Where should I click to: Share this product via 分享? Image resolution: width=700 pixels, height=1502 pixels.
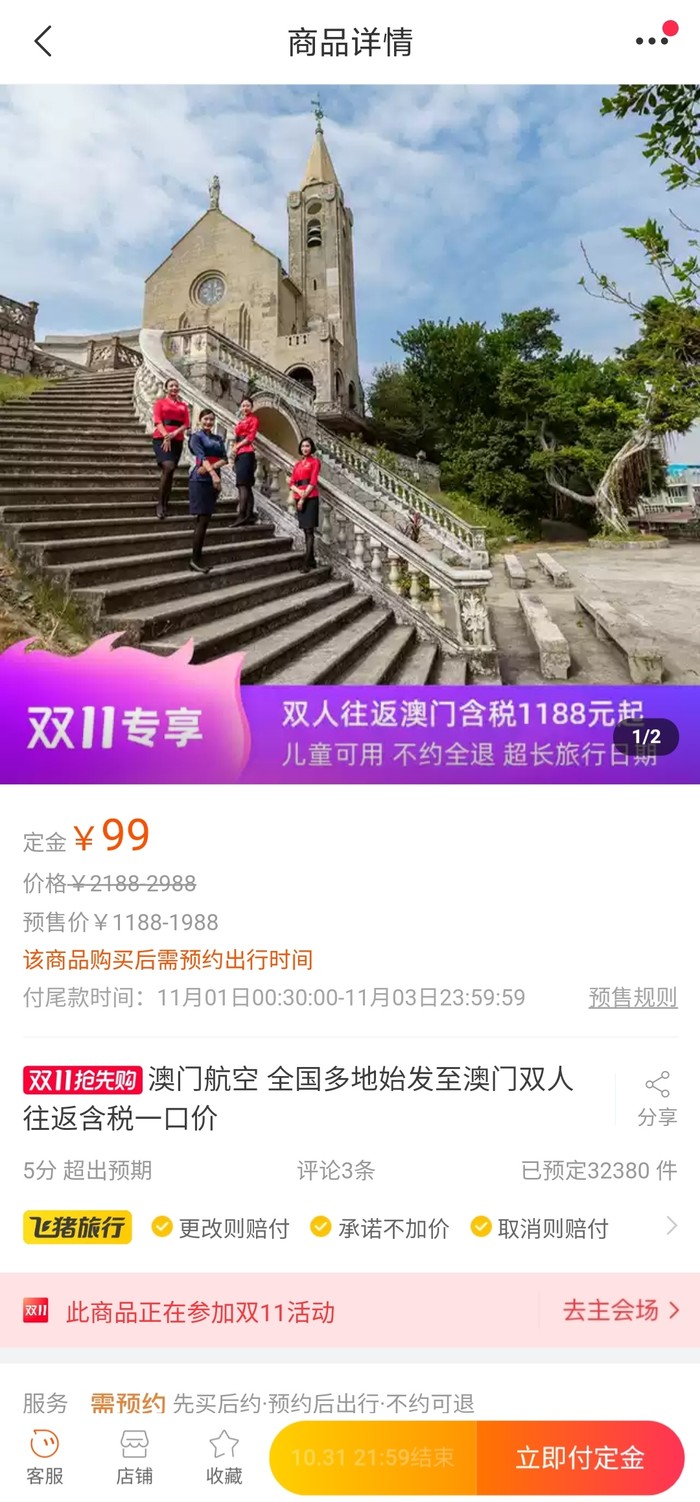pyautogui.click(x=657, y=1098)
